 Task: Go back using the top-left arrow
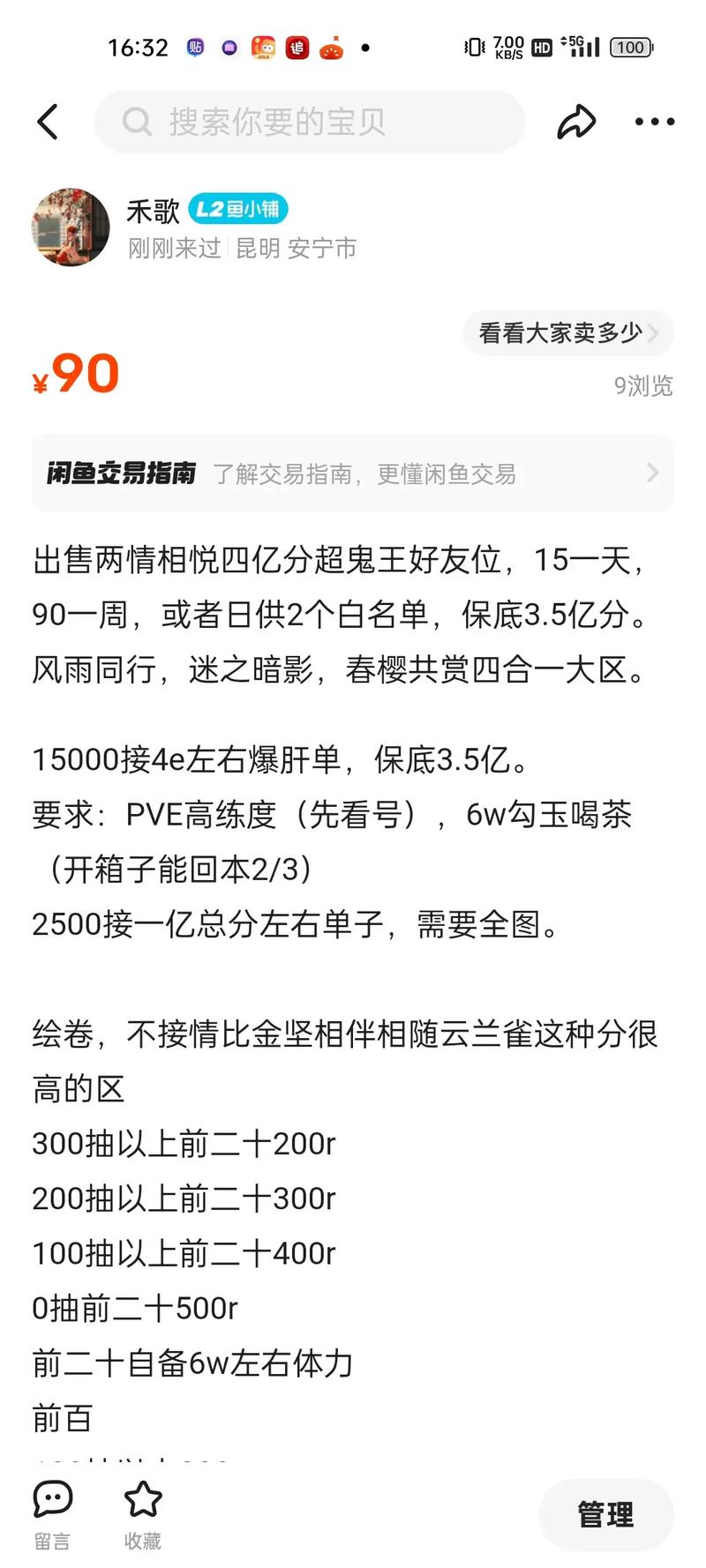(x=48, y=122)
